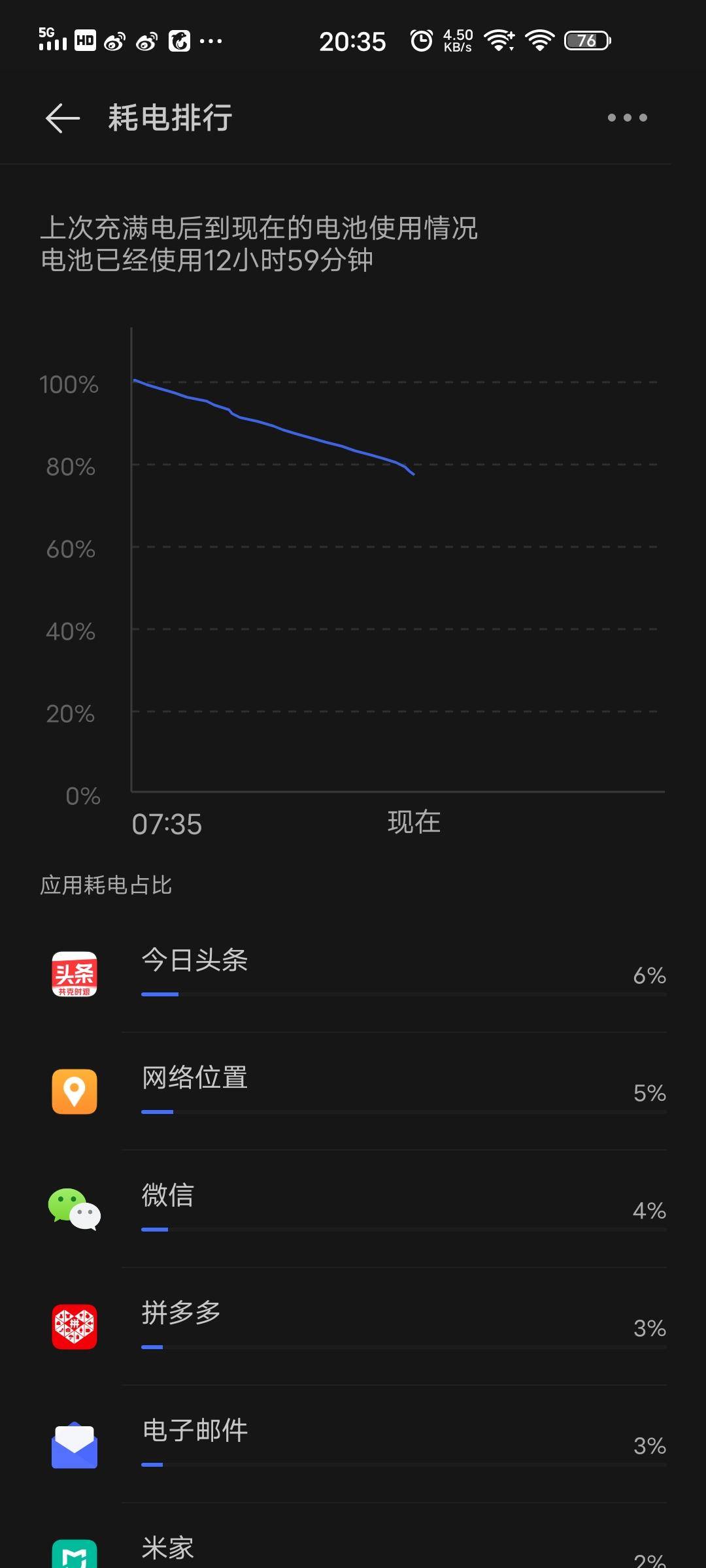706x1568 pixels.
Task: Click the 07:35 axis label on chart
Action: pyautogui.click(x=166, y=823)
